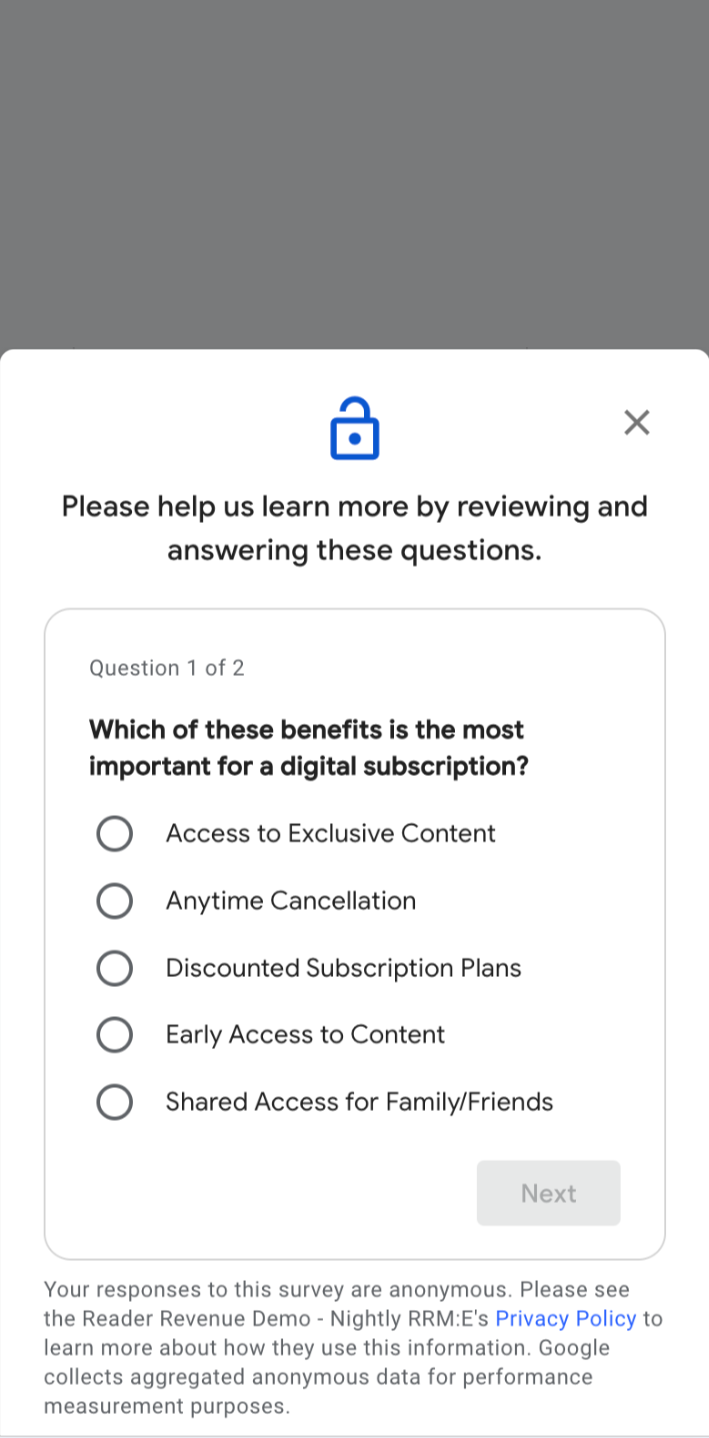This screenshot has width=709, height=1438.
Task: Close the survey dialog
Action: (636, 423)
